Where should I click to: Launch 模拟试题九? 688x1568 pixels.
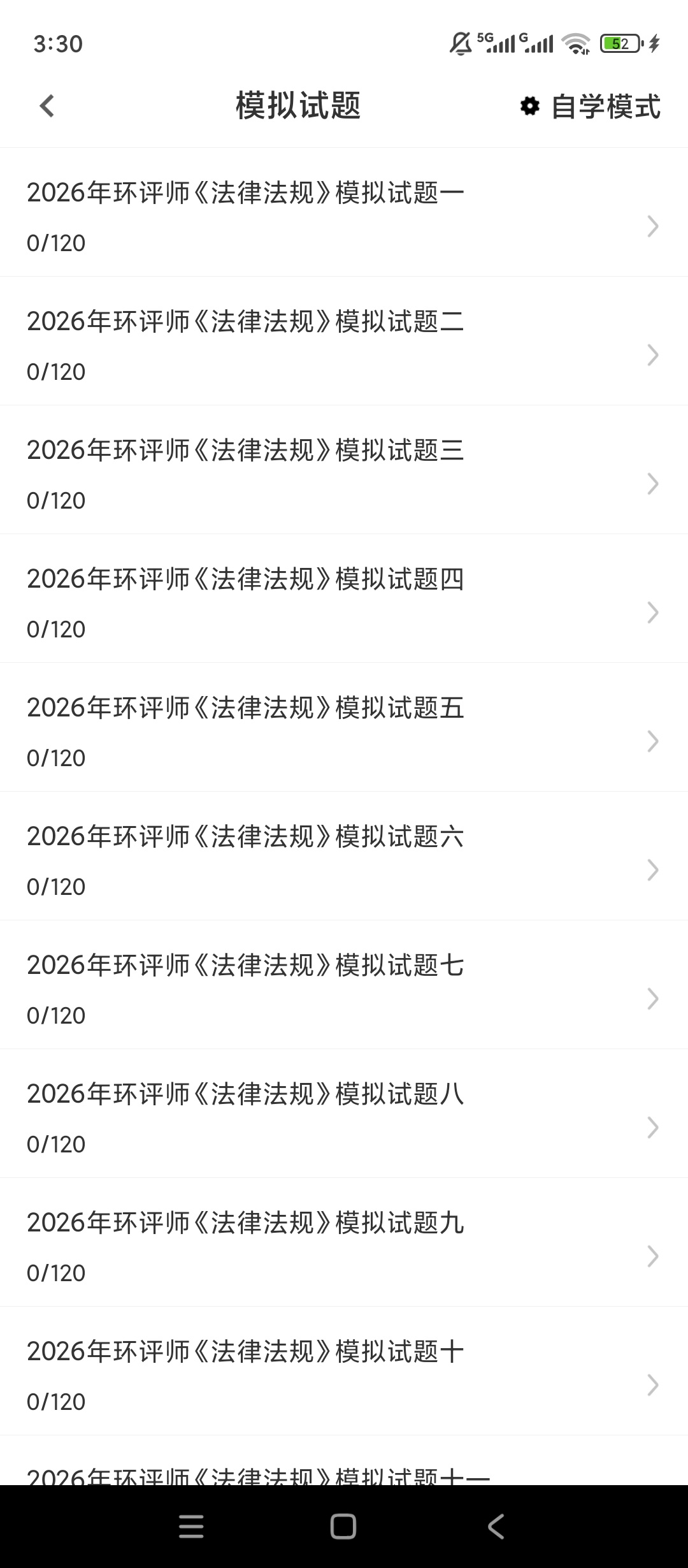tap(344, 1243)
